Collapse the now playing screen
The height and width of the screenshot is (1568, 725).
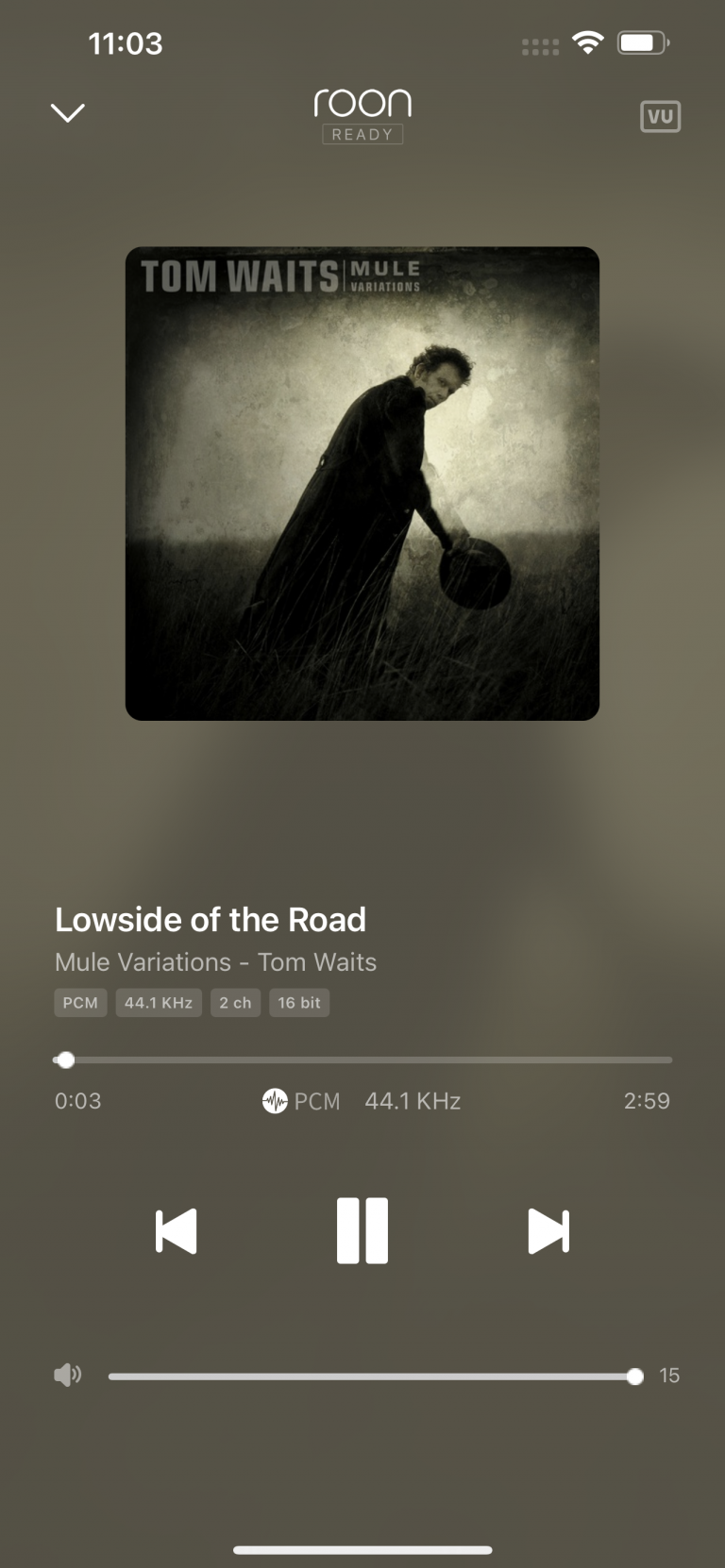click(x=67, y=113)
